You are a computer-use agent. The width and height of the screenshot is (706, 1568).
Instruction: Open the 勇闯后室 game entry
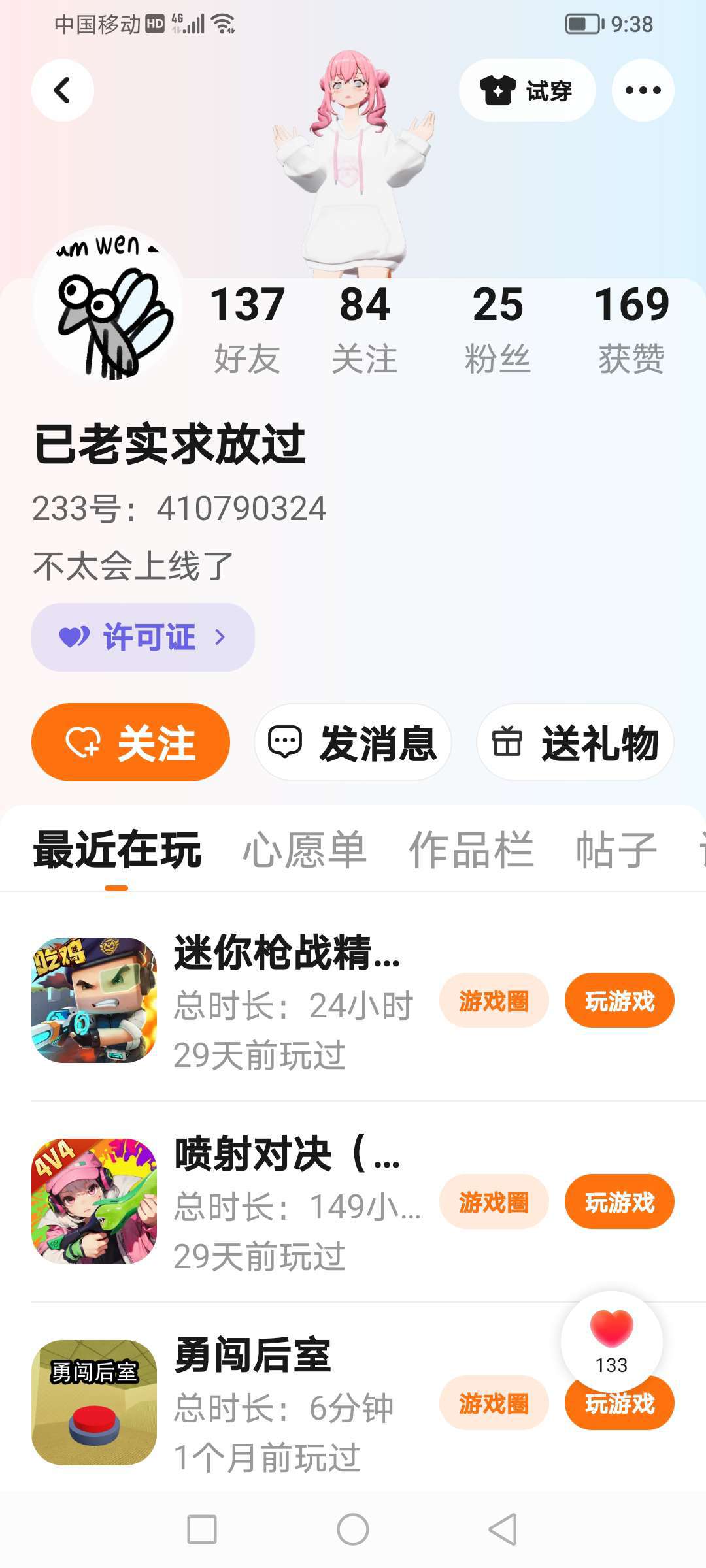click(x=252, y=1356)
